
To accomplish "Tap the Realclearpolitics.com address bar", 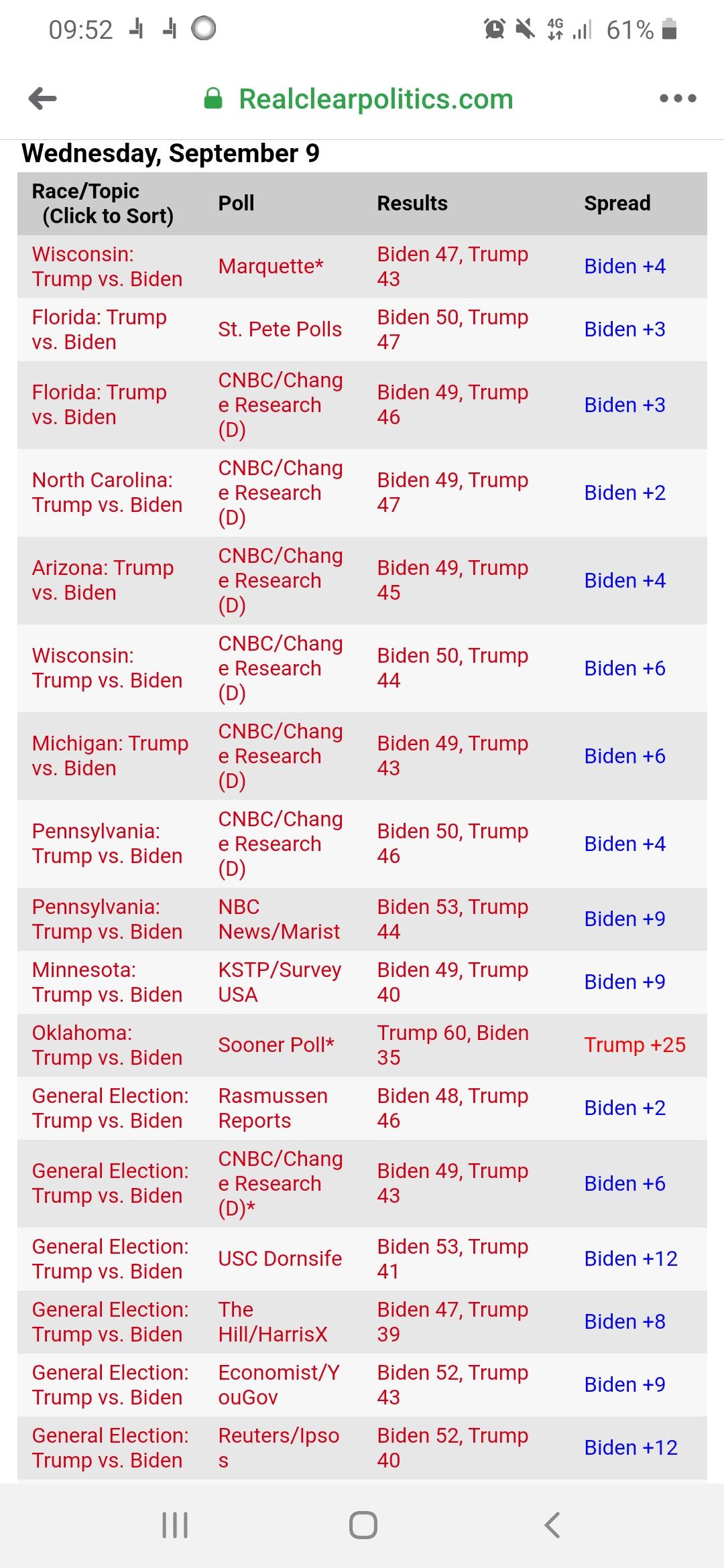I will 375,99.
